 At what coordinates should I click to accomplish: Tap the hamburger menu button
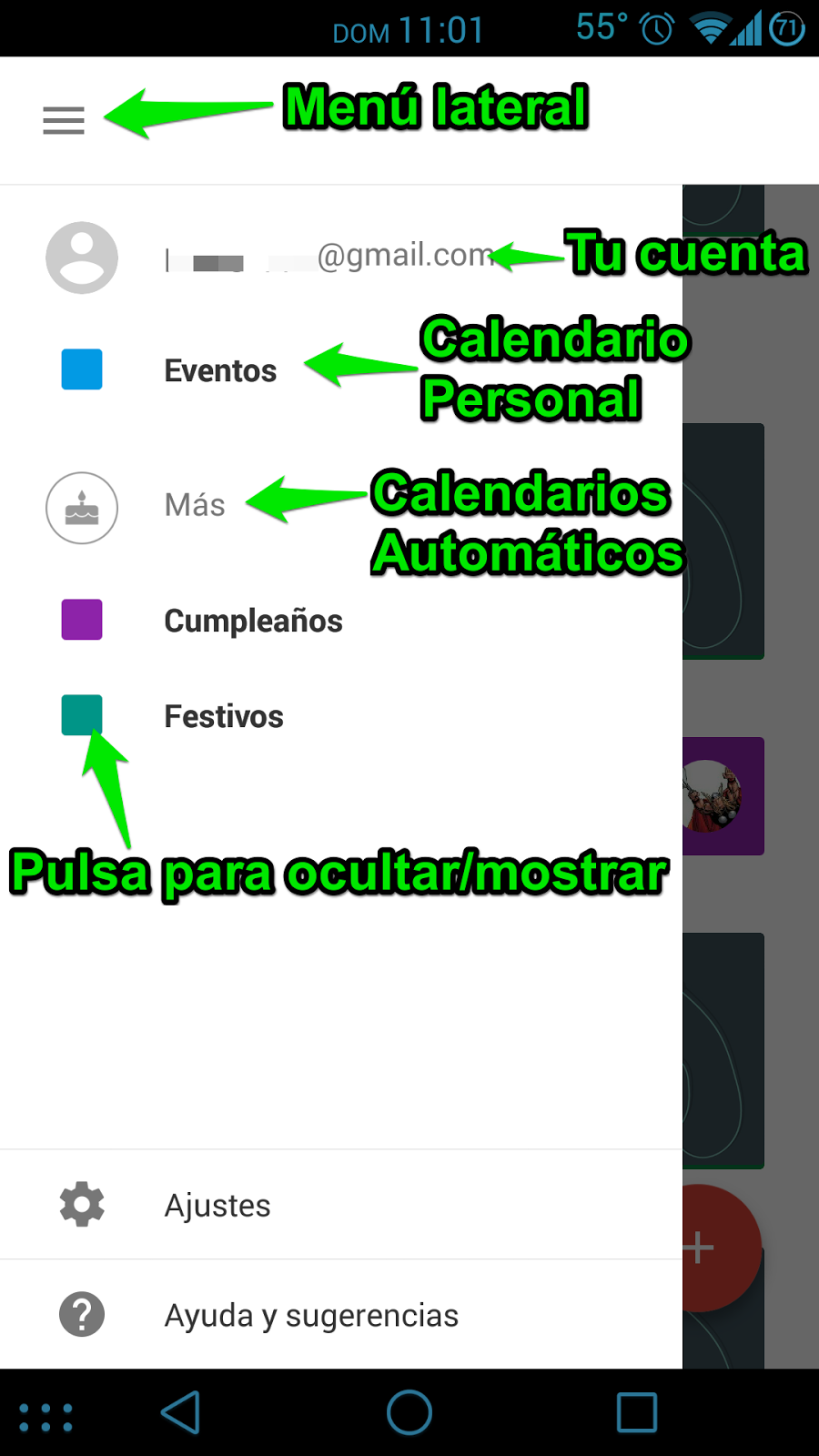[64, 120]
